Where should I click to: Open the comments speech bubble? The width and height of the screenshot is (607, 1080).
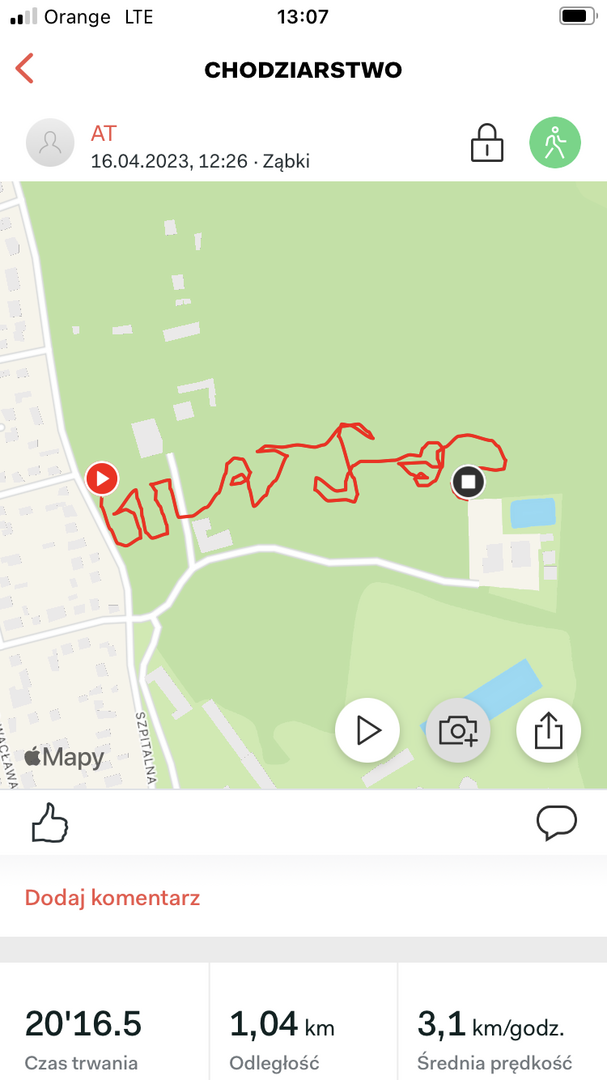[557, 822]
